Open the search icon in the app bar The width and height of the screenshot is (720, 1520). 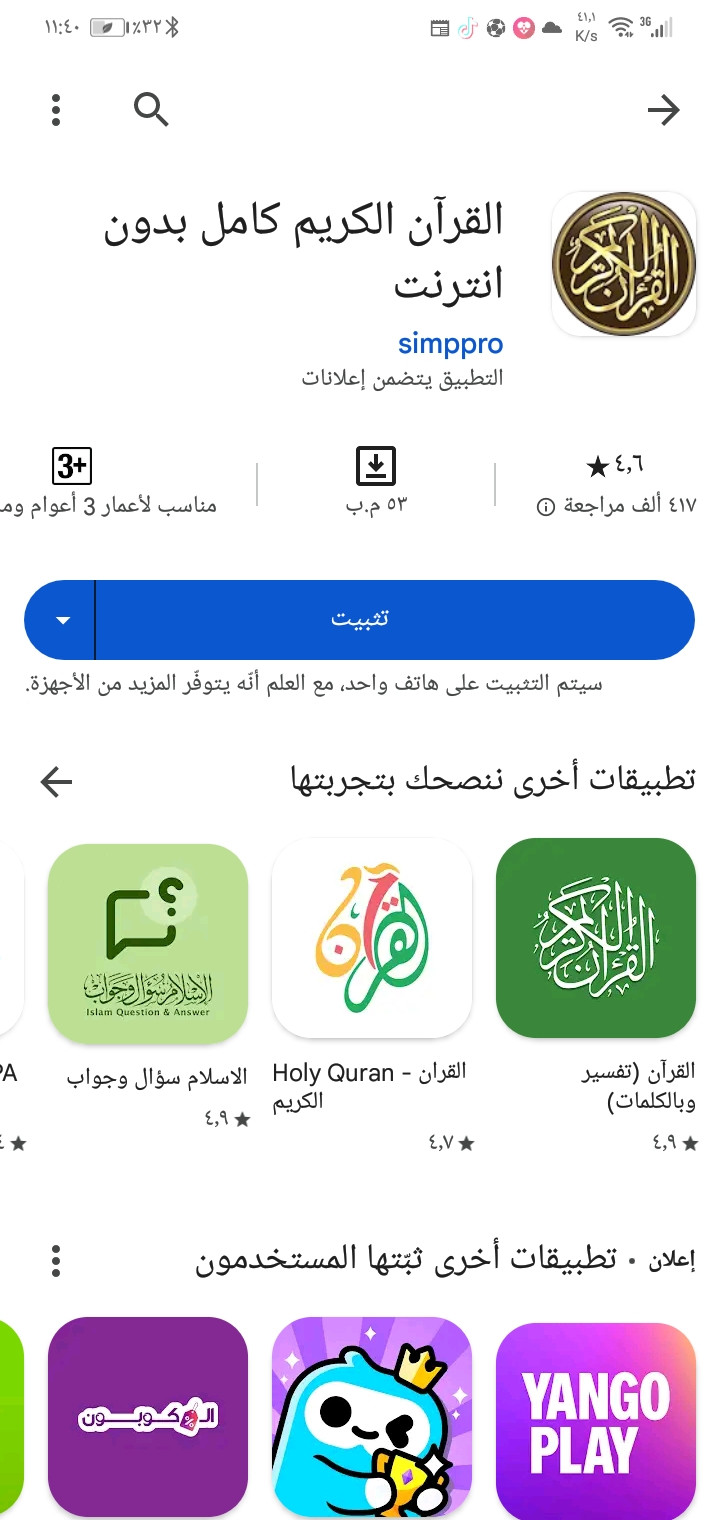tap(151, 109)
